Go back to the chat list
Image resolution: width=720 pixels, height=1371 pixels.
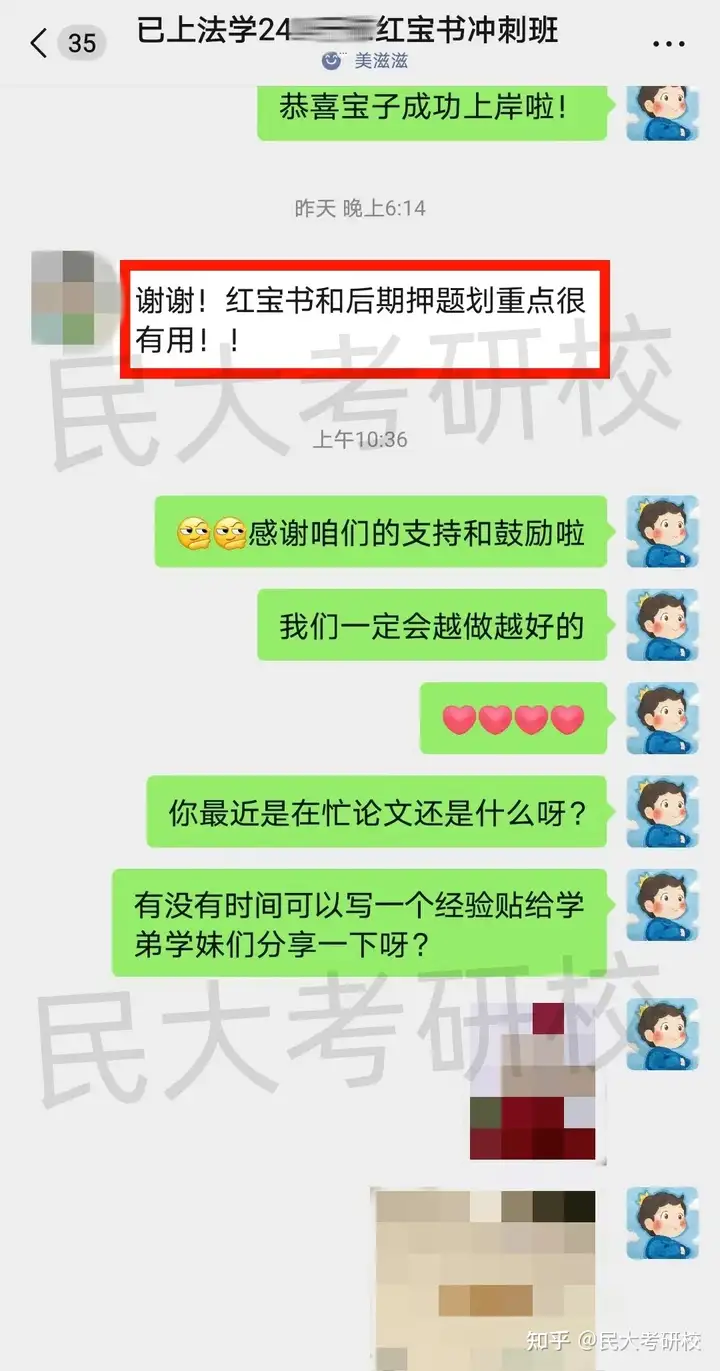[40, 43]
